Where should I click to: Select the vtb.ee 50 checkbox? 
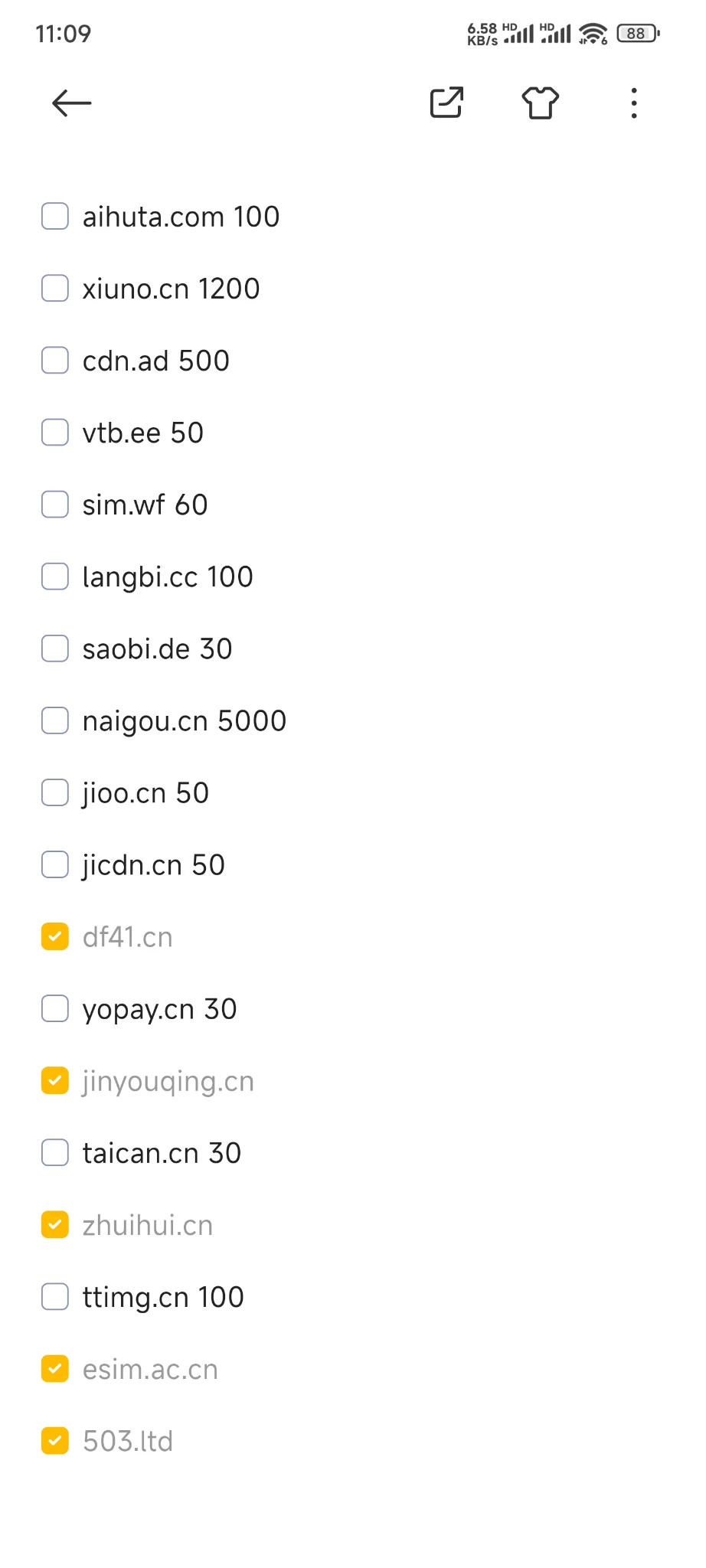click(x=55, y=433)
